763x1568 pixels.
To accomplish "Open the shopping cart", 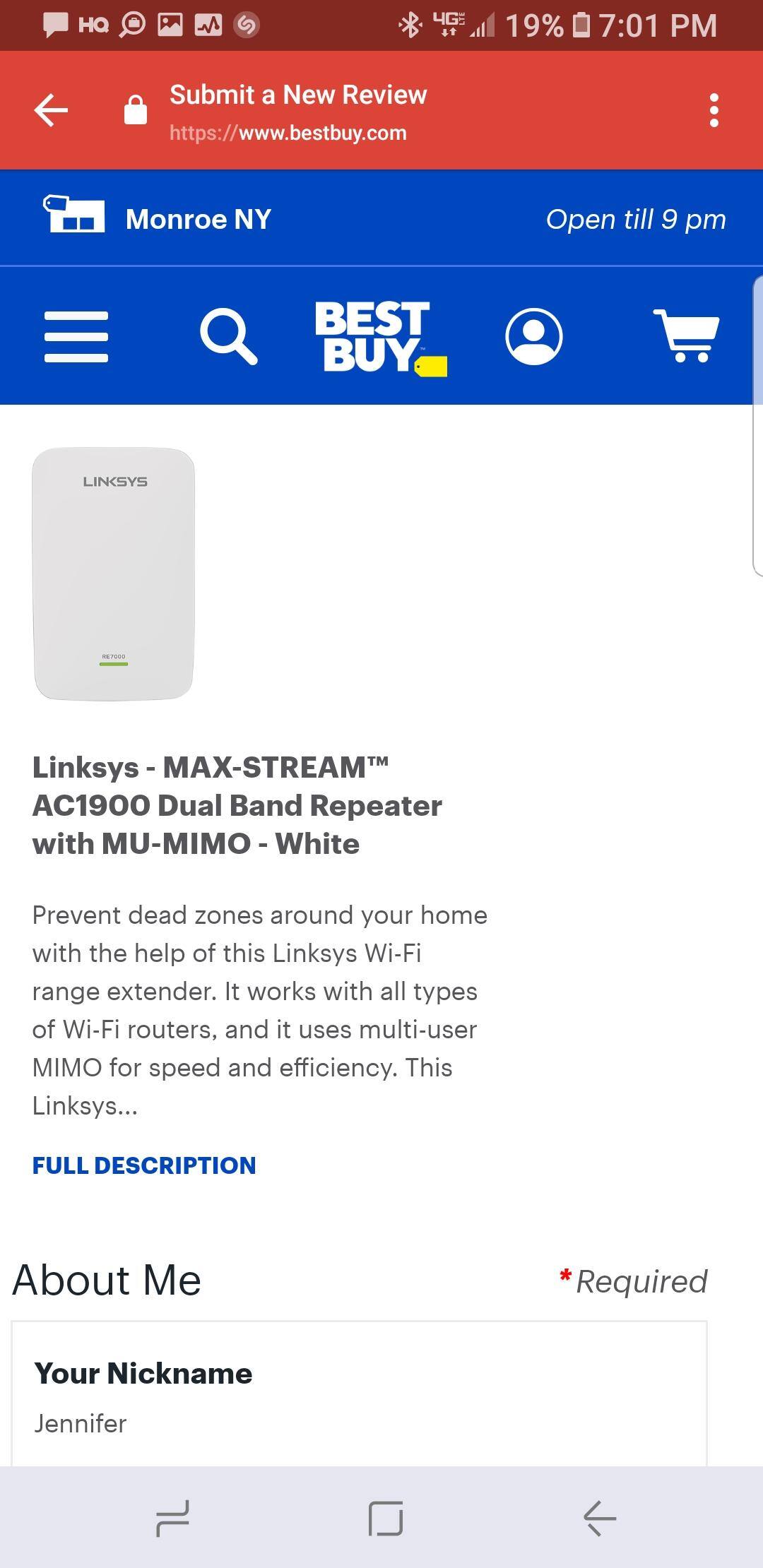I will 687,337.
